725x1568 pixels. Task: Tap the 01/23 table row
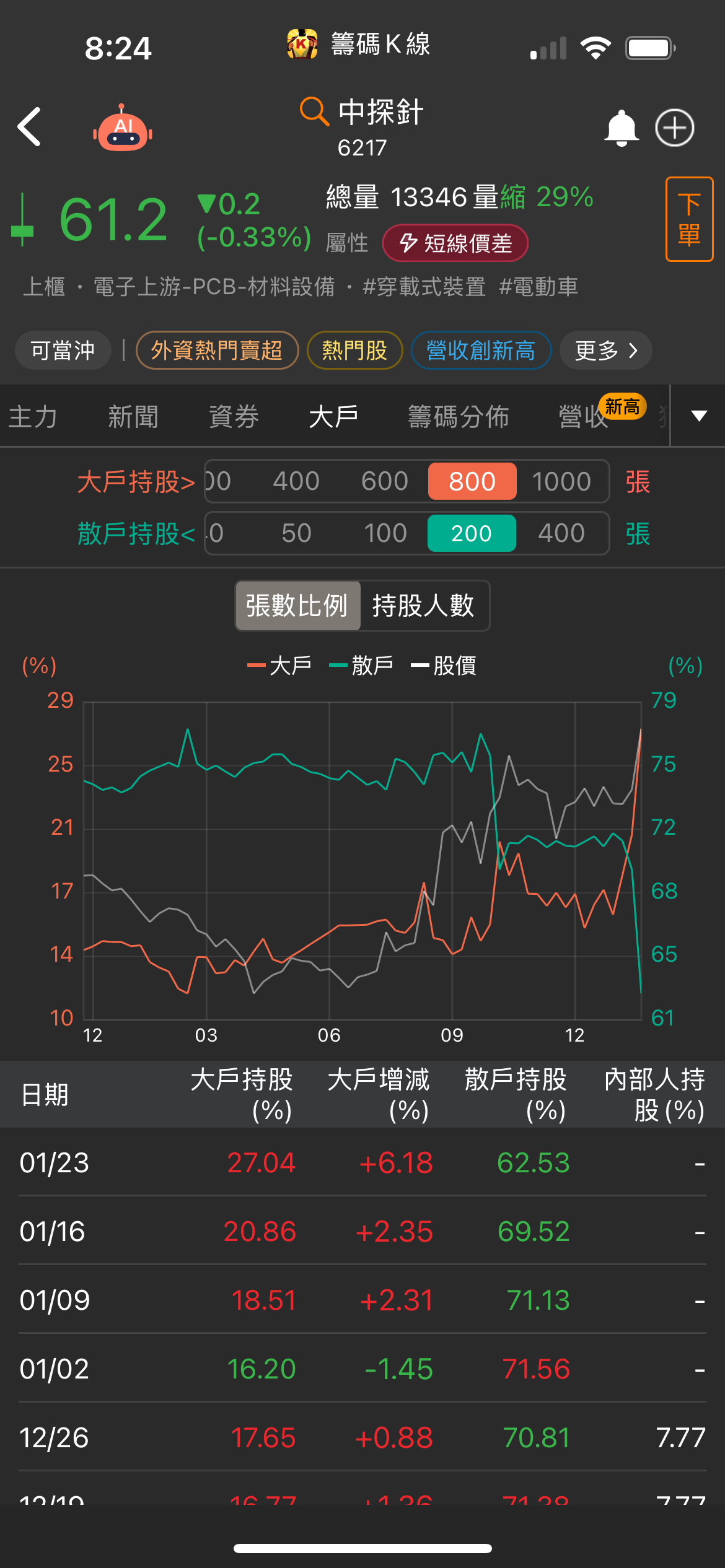(362, 1163)
